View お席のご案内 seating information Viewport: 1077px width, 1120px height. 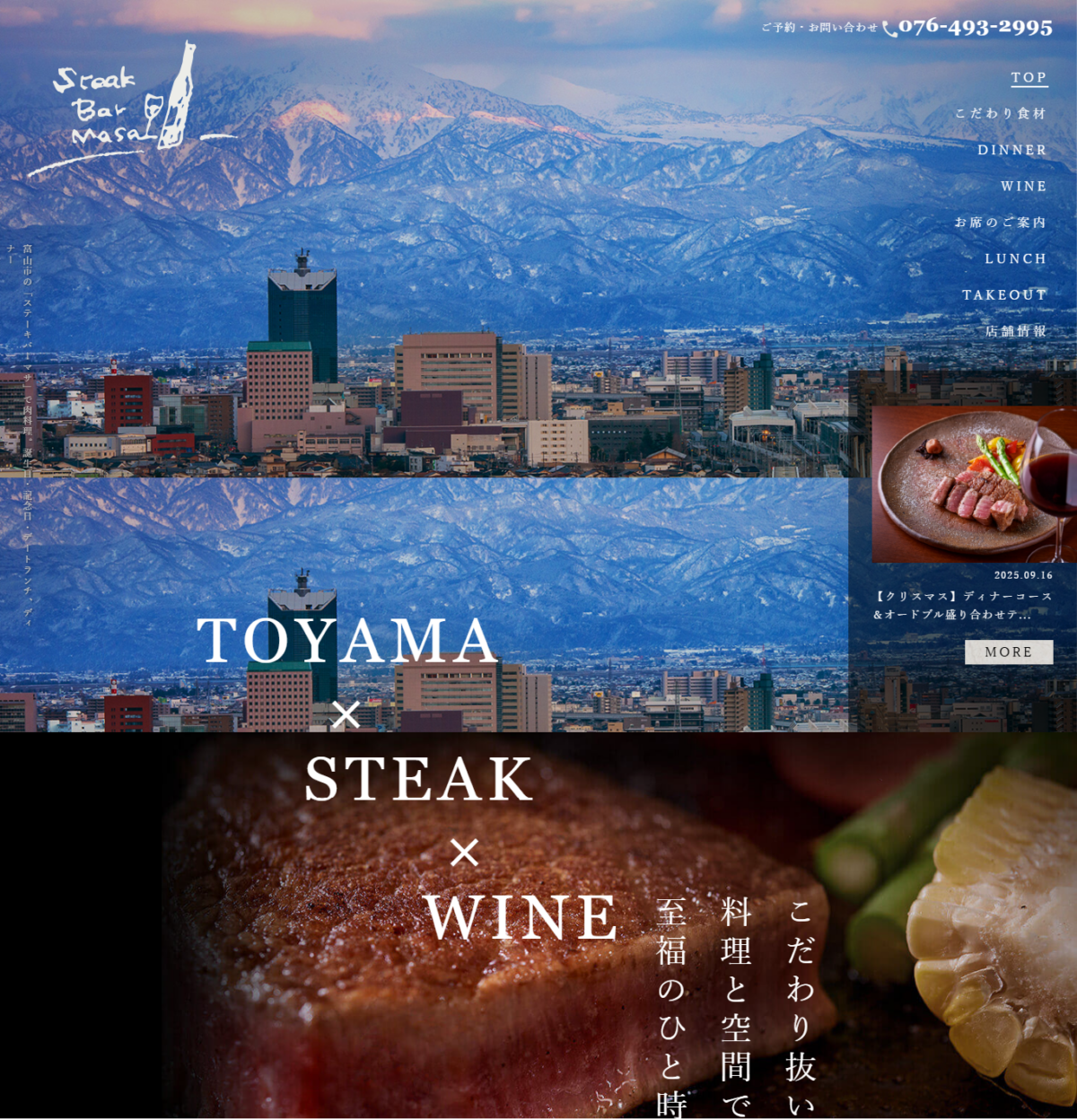1001,223
